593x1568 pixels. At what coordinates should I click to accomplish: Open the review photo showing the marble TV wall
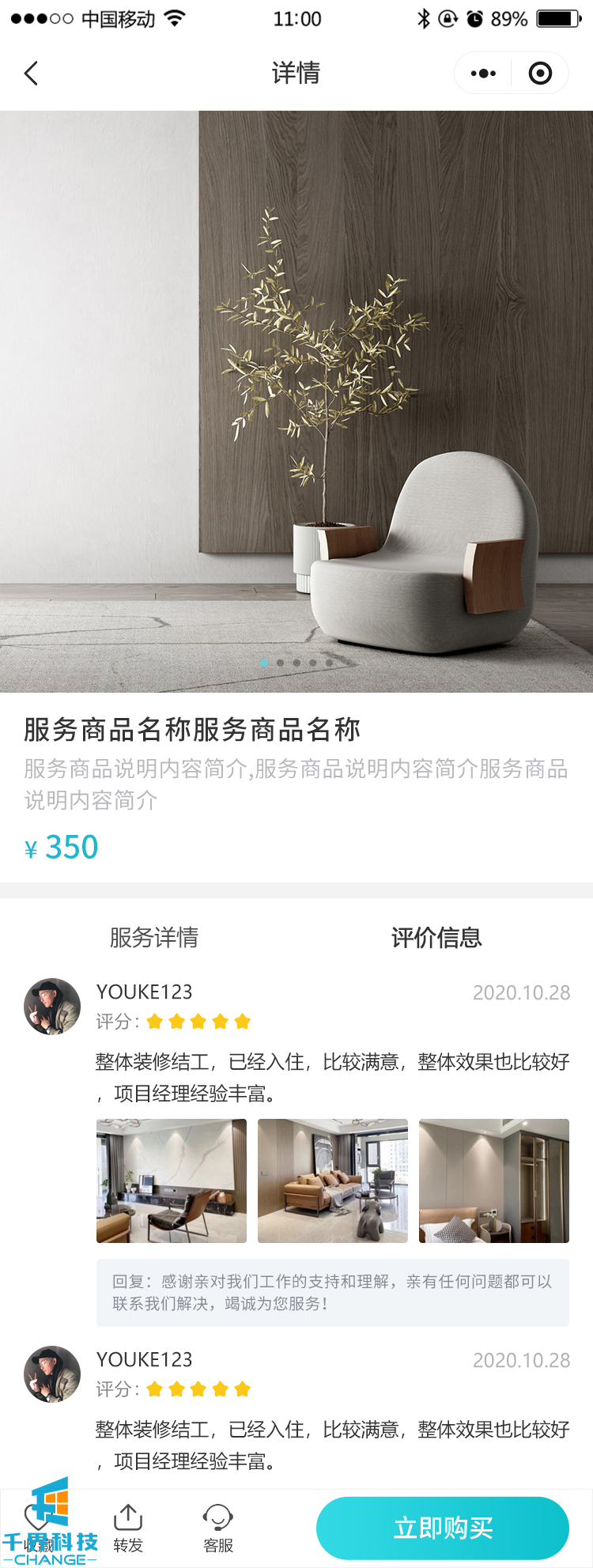172,1181
